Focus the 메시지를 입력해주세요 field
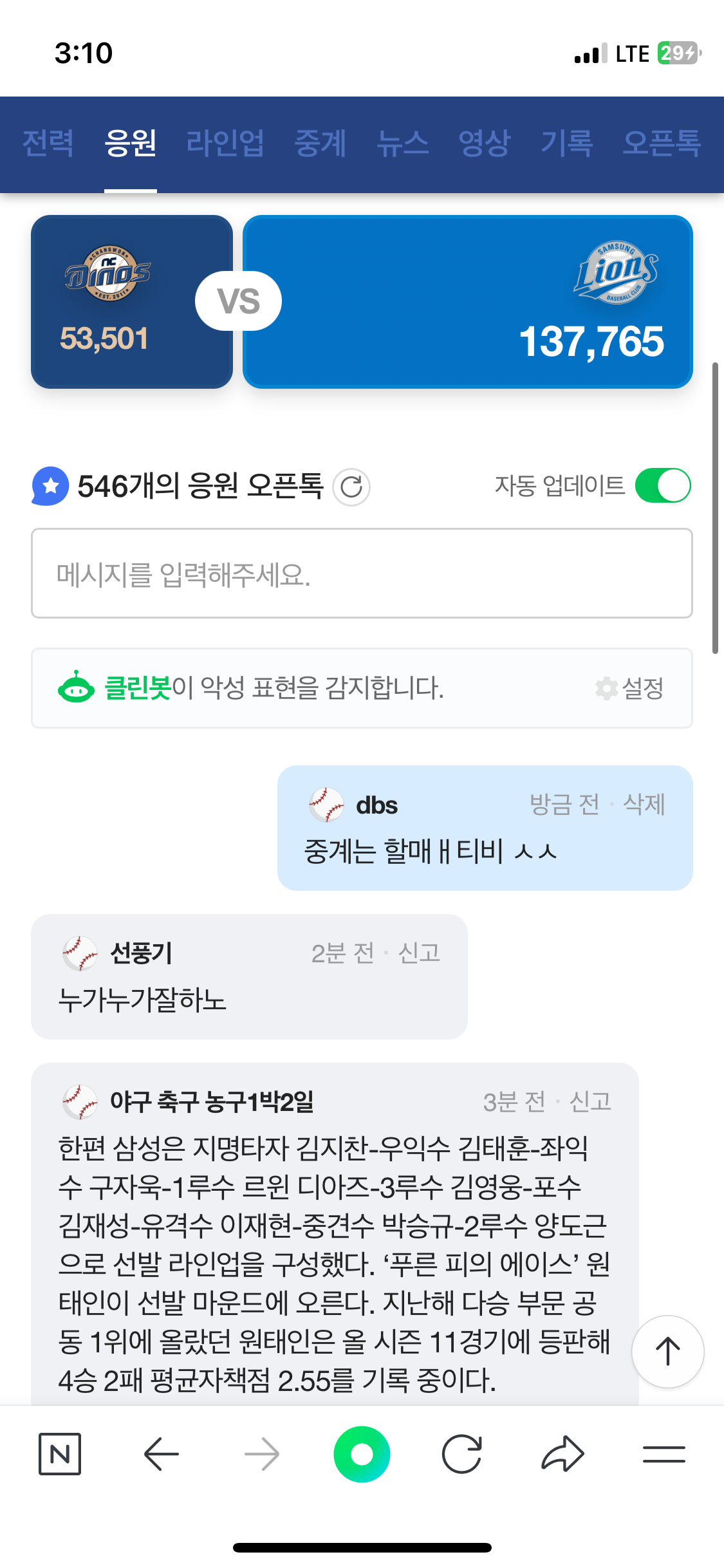The image size is (724, 1568). point(362,574)
